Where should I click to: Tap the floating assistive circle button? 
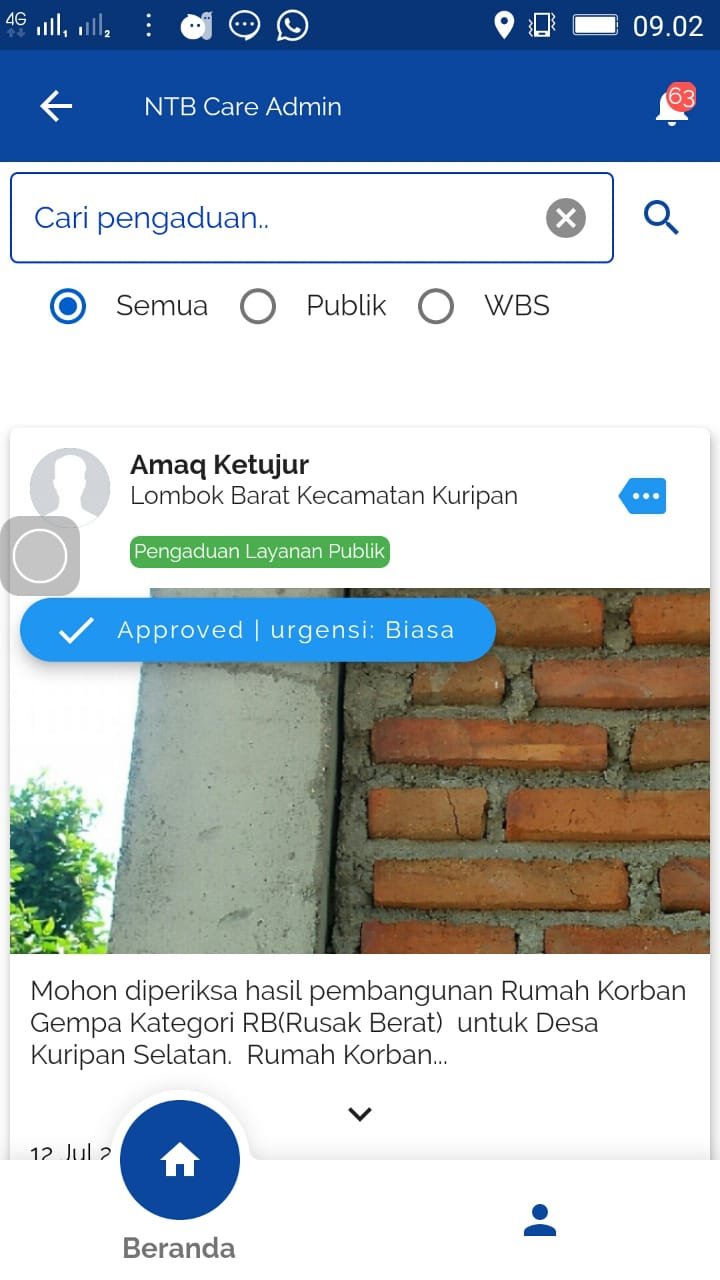click(x=40, y=556)
